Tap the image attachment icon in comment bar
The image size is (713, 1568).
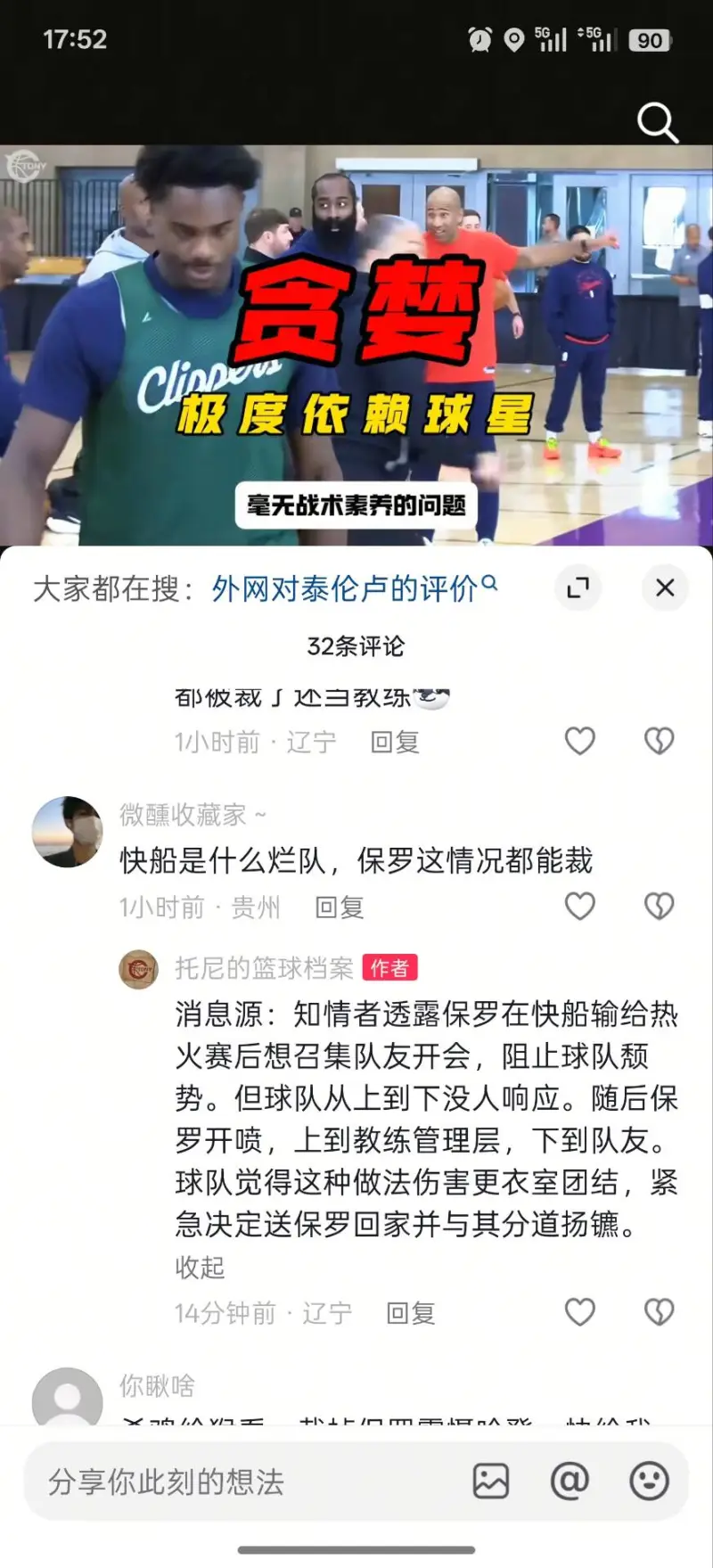[x=491, y=1481]
